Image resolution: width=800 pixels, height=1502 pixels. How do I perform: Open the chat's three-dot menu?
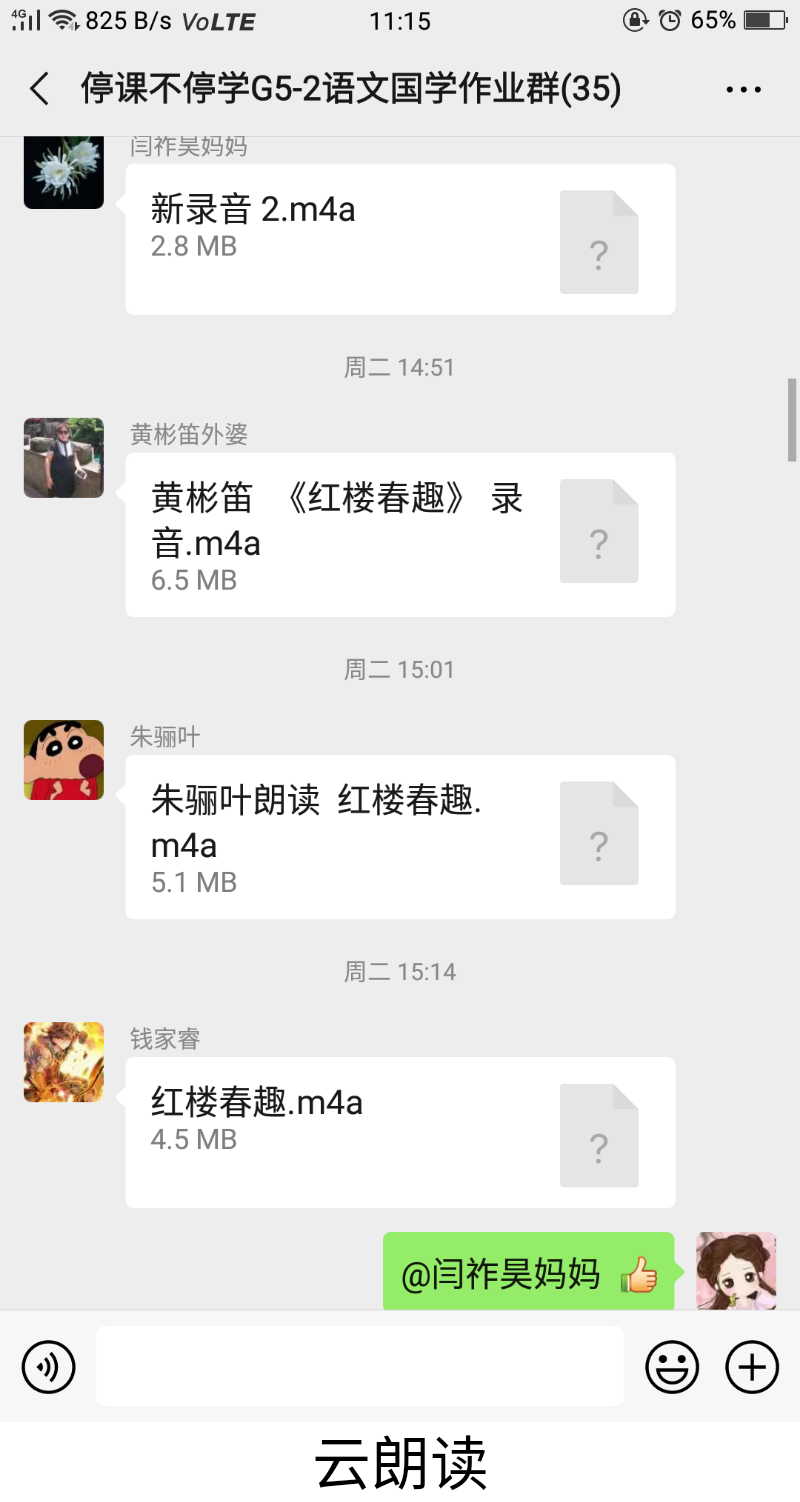[743, 90]
